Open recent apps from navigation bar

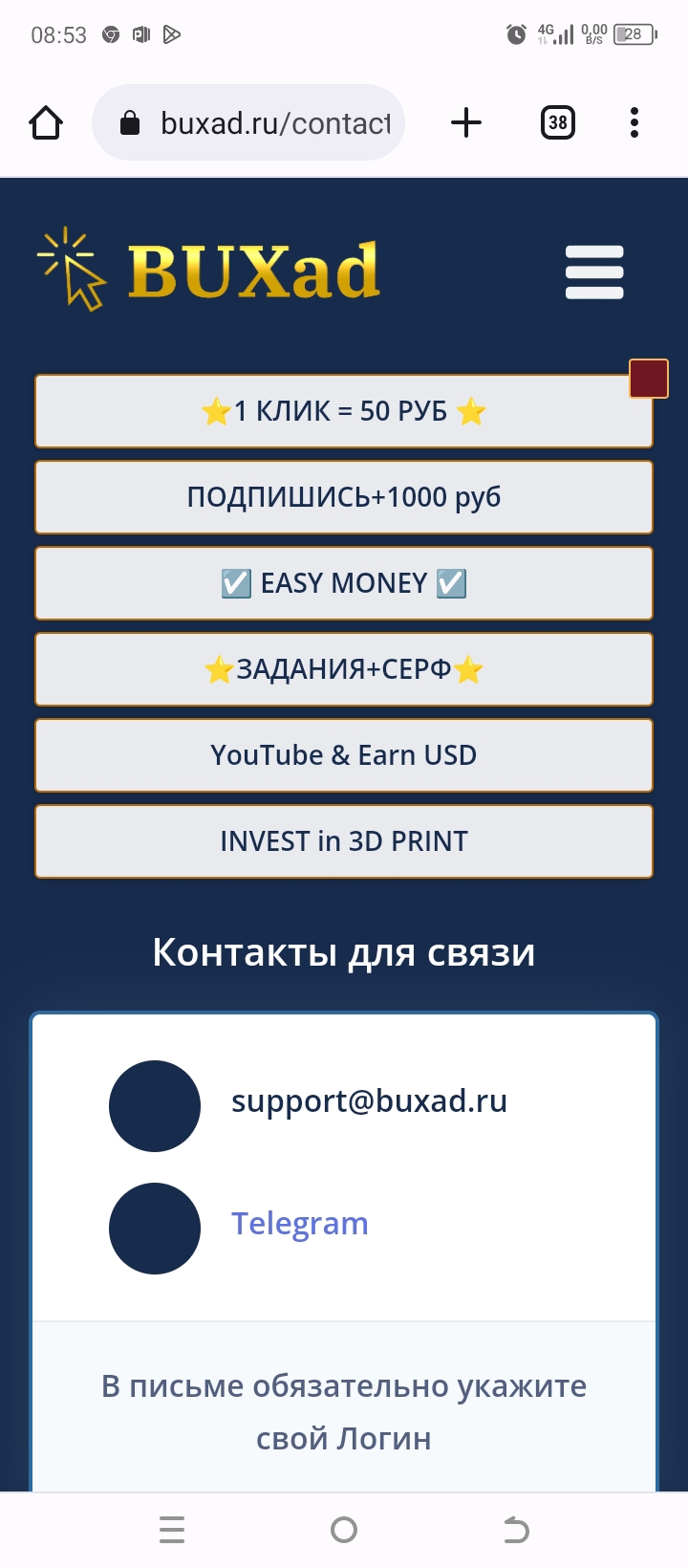coord(172,1531)
